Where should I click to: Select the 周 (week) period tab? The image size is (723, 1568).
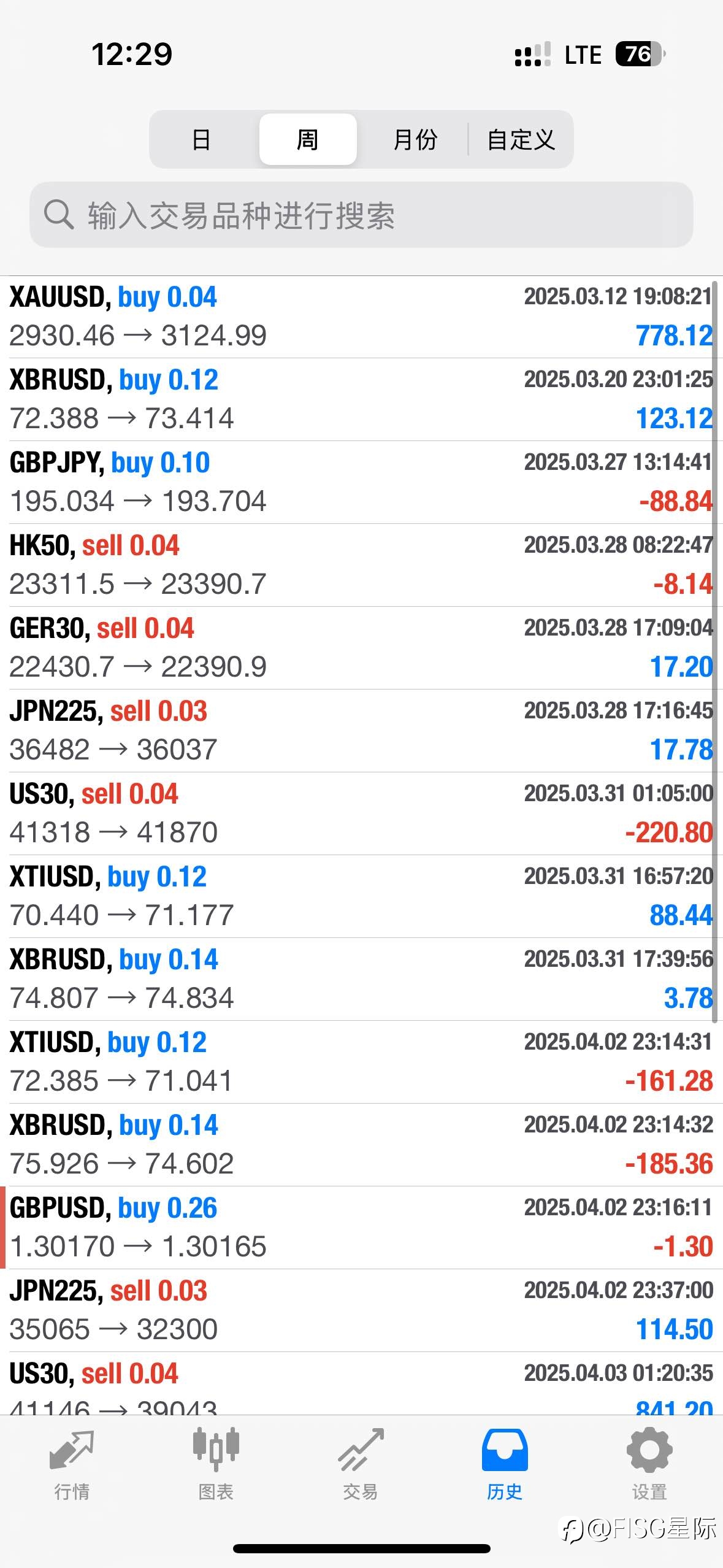coord(308,139)
